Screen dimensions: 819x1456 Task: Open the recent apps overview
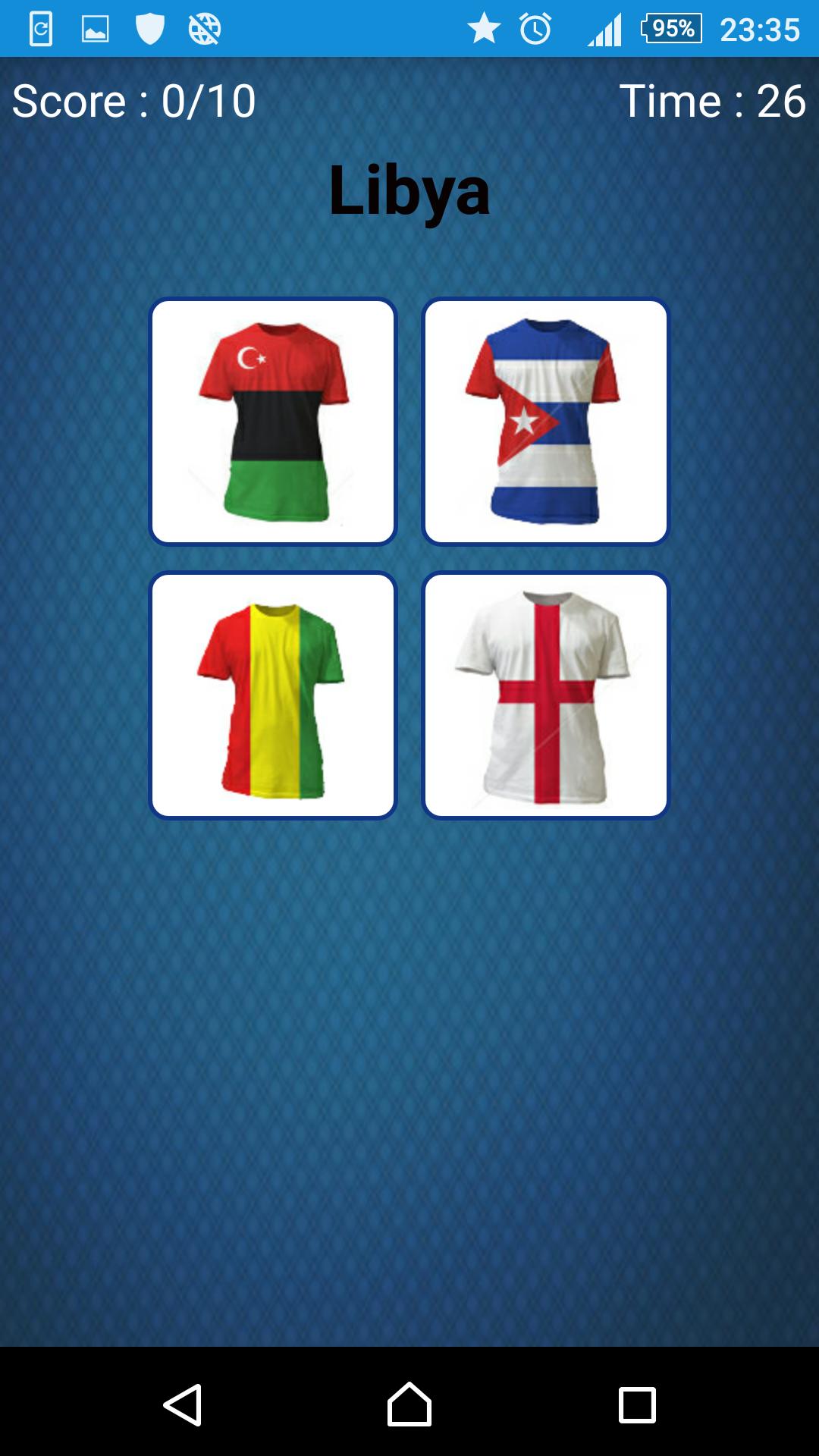(636, 1404)
